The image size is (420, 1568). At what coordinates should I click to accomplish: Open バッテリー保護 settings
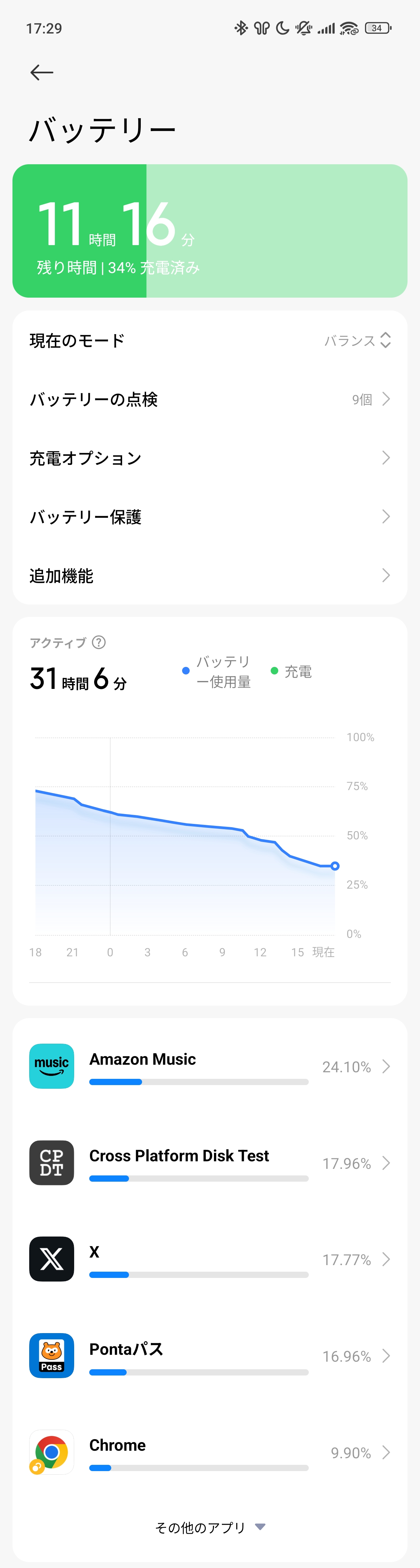click(210, 517)
